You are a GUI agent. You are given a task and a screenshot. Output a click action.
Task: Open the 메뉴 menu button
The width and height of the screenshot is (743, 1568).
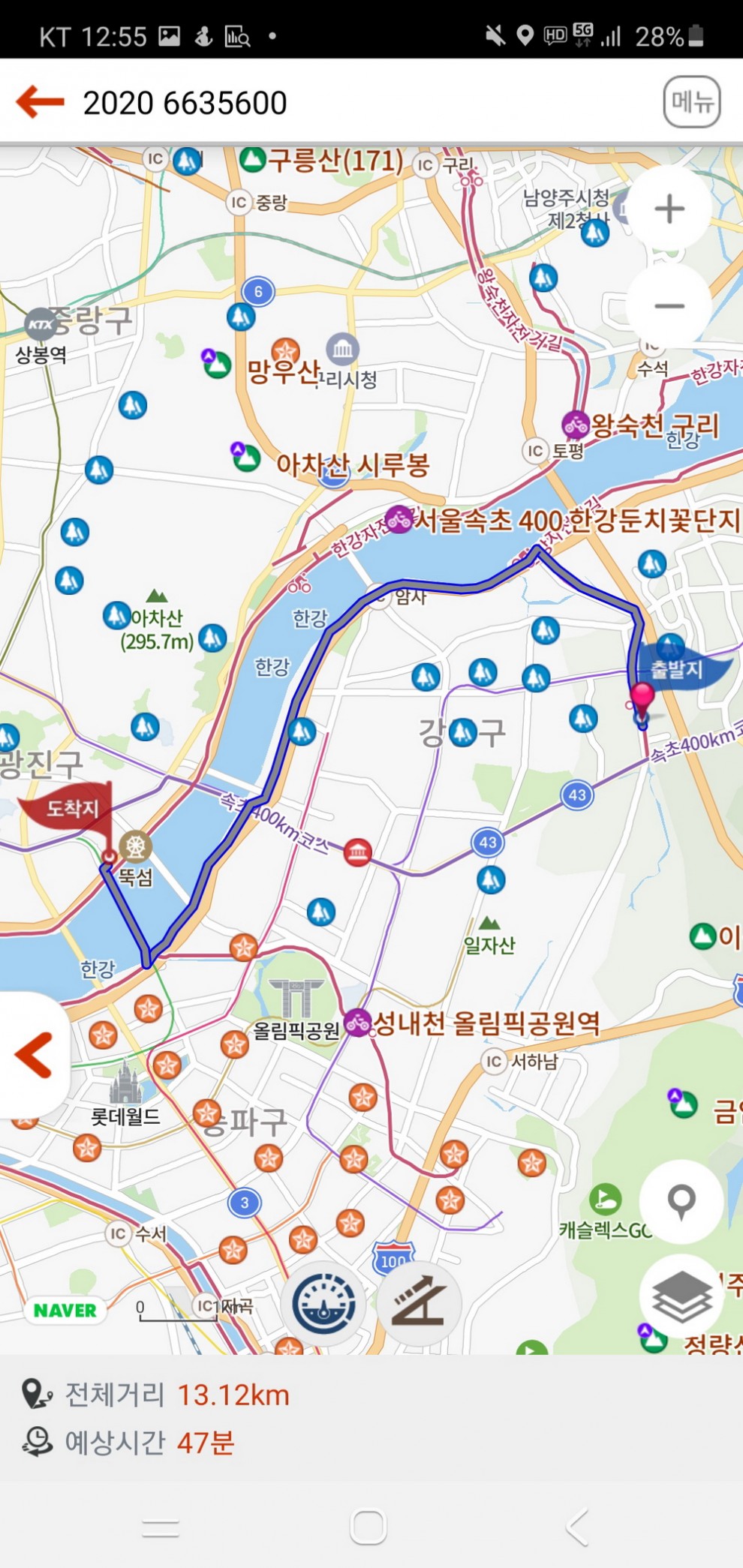[691, 101]
